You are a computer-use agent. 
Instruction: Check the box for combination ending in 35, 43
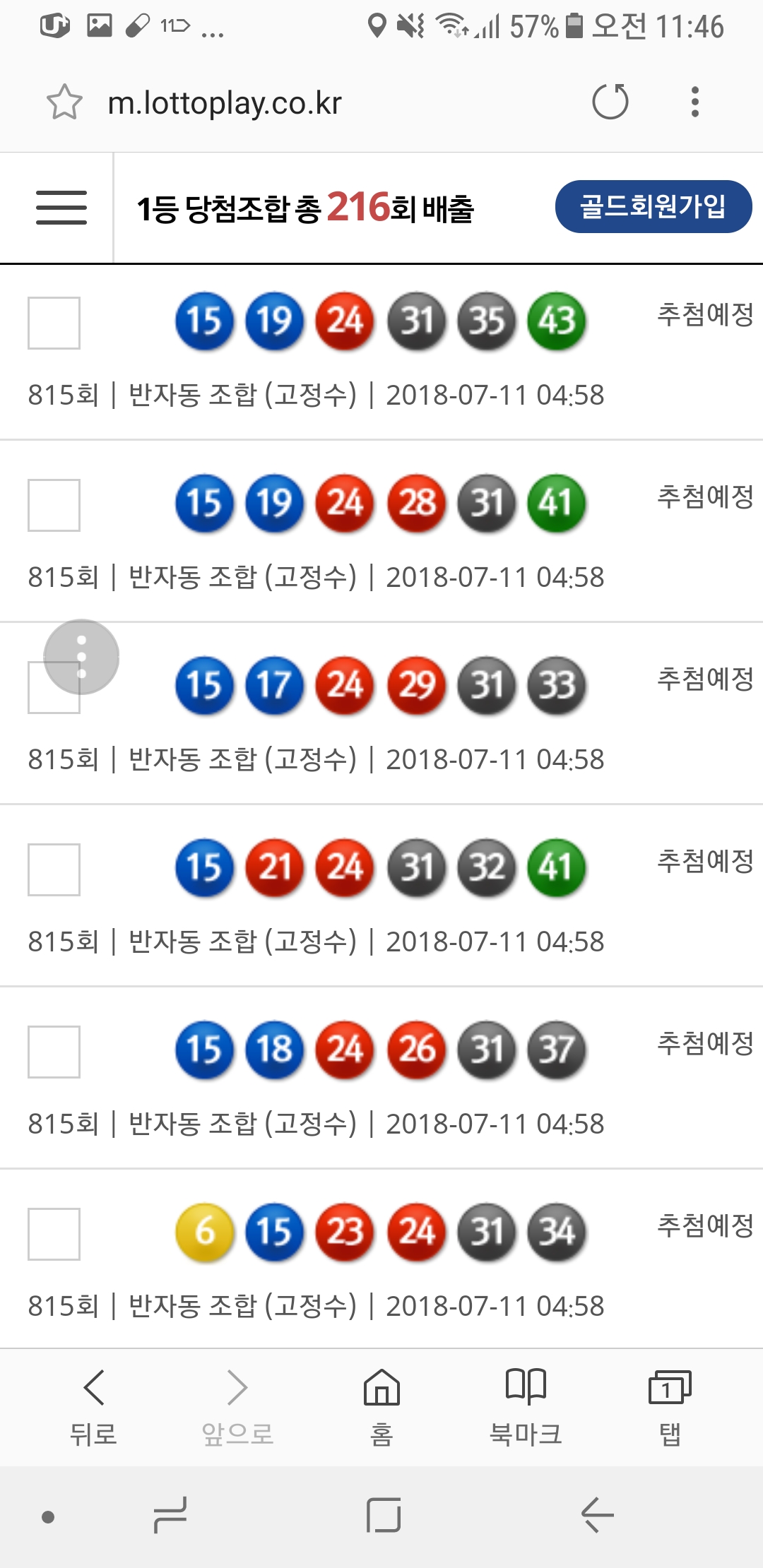pos(54,323)
